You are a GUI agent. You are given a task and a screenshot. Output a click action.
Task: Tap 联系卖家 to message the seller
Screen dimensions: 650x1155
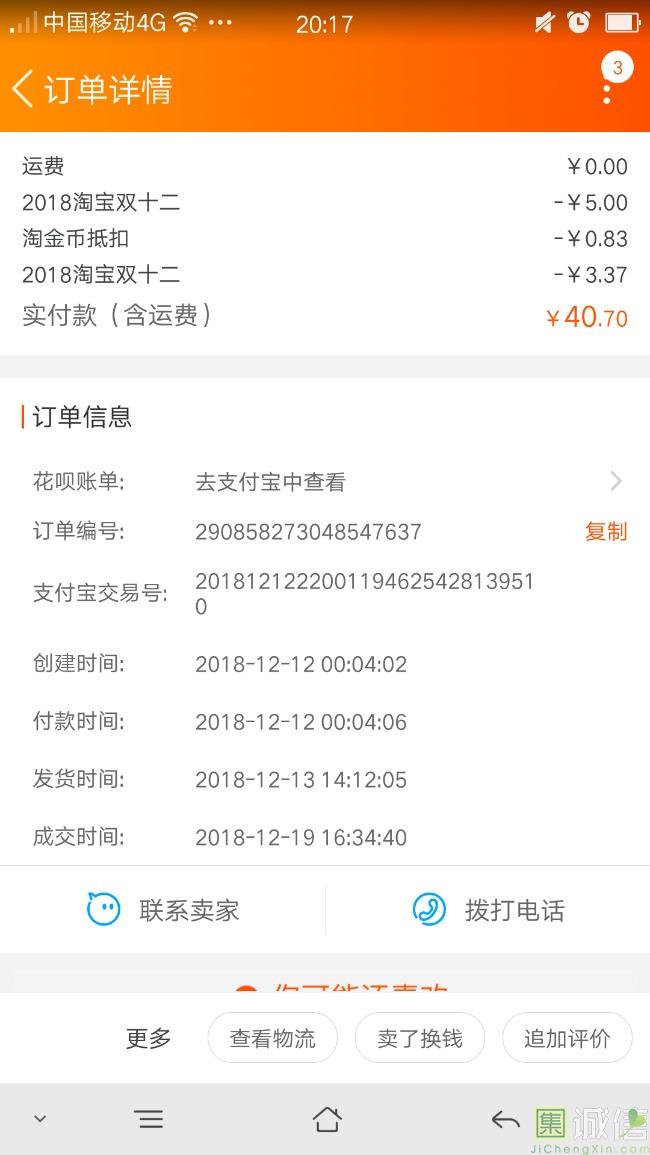click(163, 910)
